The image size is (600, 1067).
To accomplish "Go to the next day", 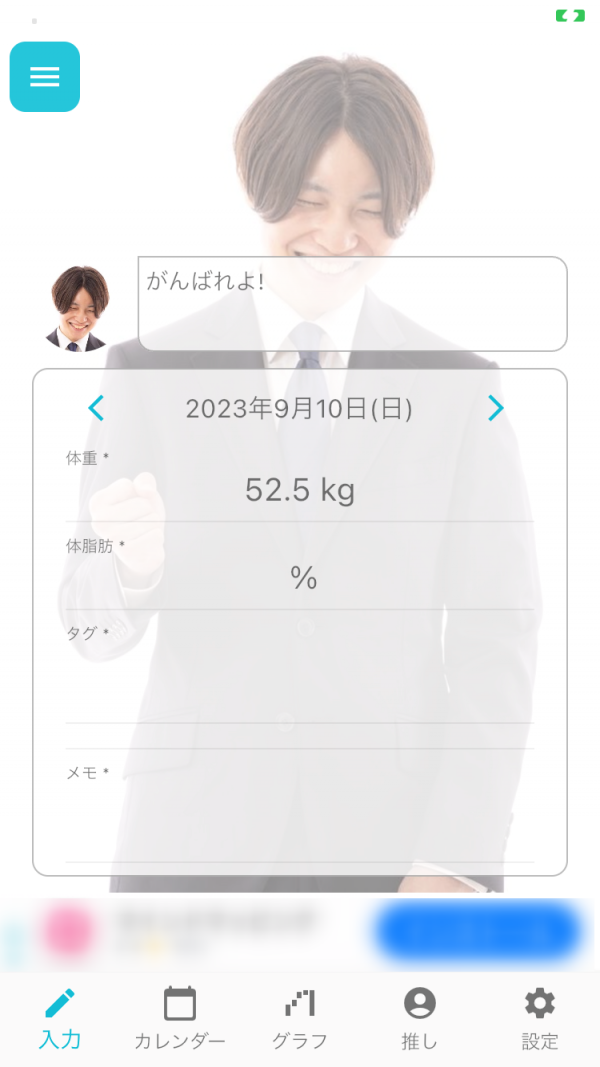I will (x=495, y=408).
